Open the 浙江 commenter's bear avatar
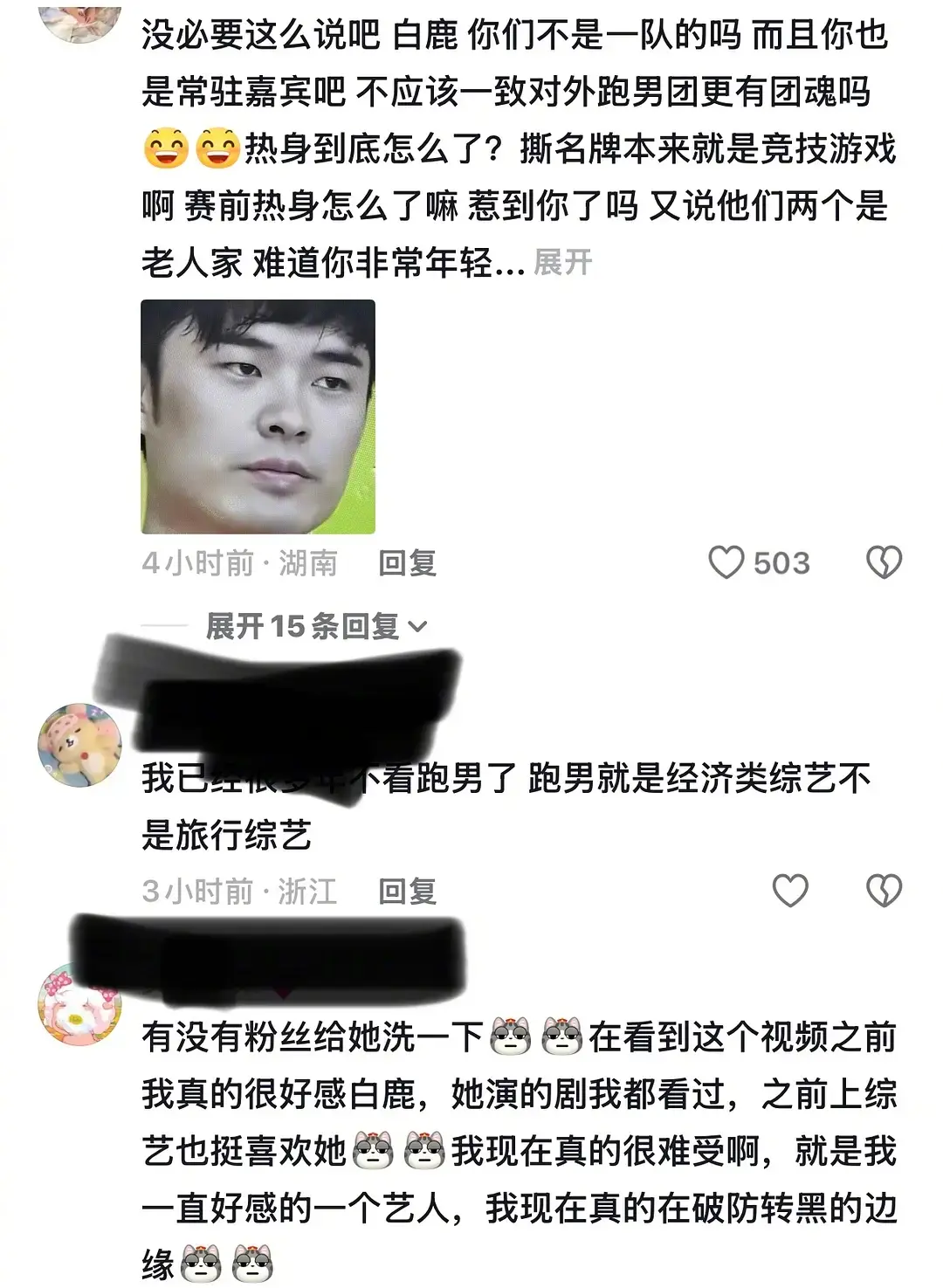 click(x=80, y=745)
